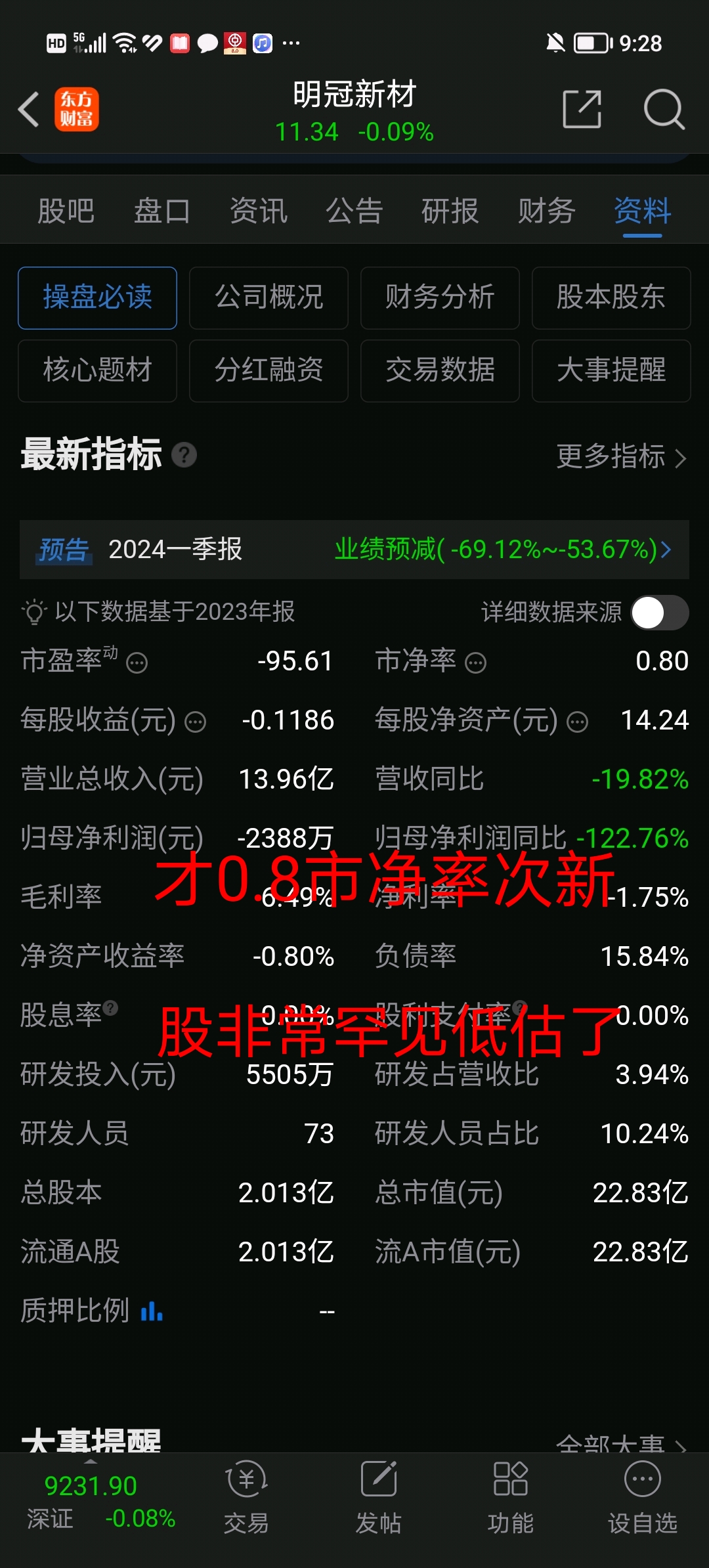
Task: Expand 全部大事 at the bottom
Action: (x=617, y=1441)
